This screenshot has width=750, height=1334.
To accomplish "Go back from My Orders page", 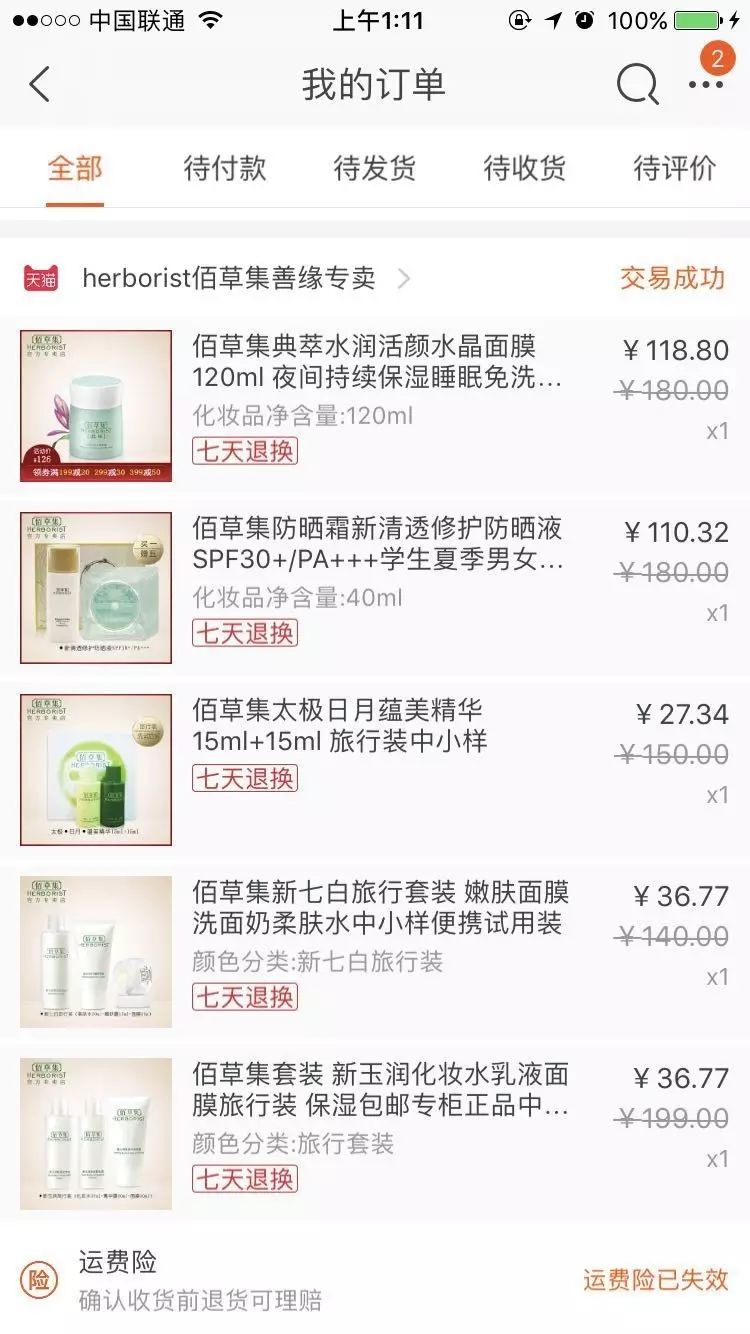I will [x=39, y=84].
